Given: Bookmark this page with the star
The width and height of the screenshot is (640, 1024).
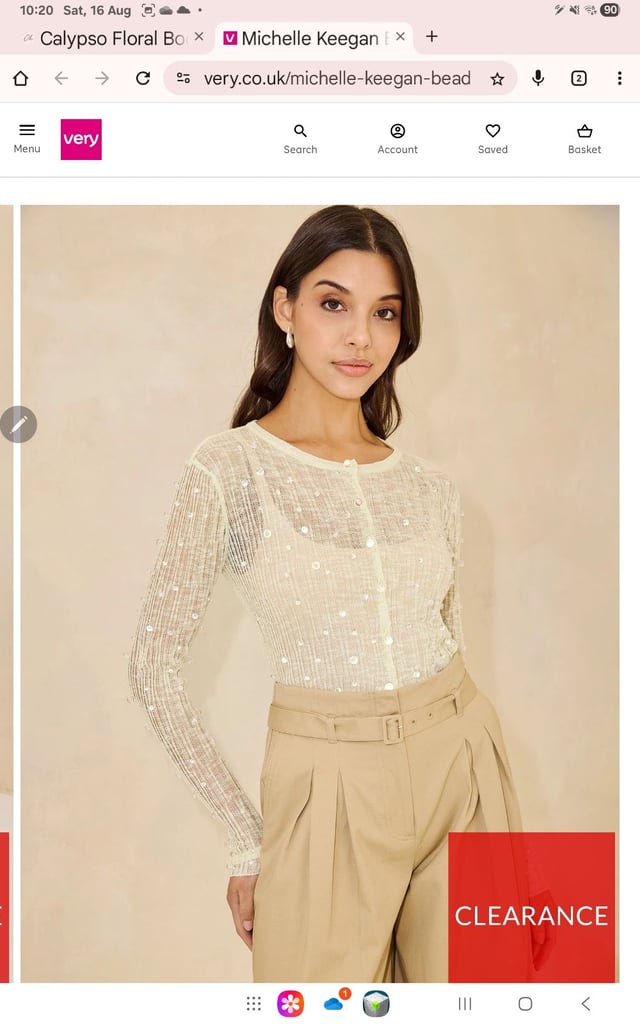Looking at the screenshot, I should pos(498,79).
